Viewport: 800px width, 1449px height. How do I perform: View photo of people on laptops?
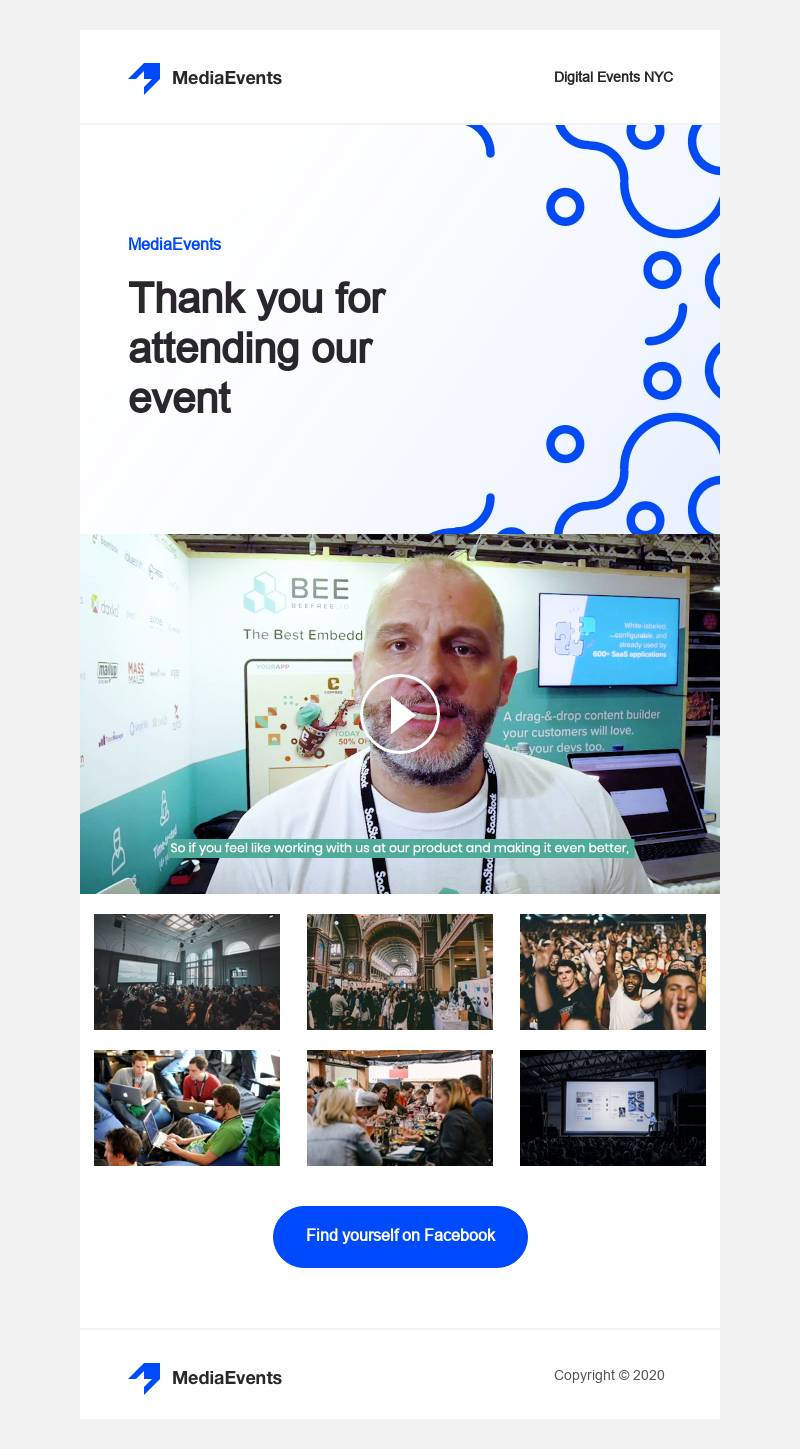click(187, 1107)
